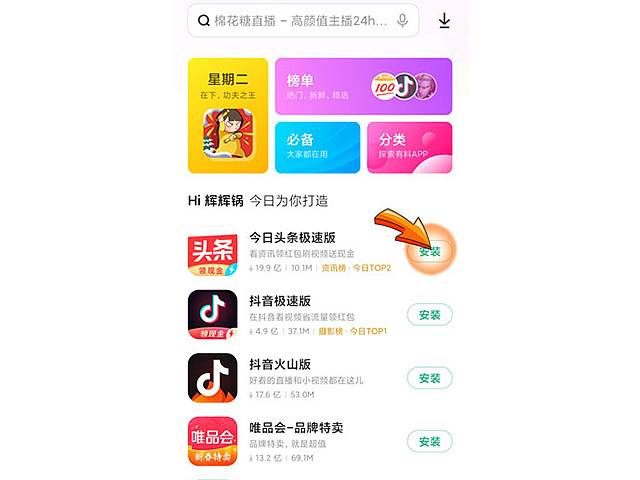This screenshot has height=480, width=640.
Task: Open the 榜单 rankings card
Action: pyautogui.click(x=363, y=86)
